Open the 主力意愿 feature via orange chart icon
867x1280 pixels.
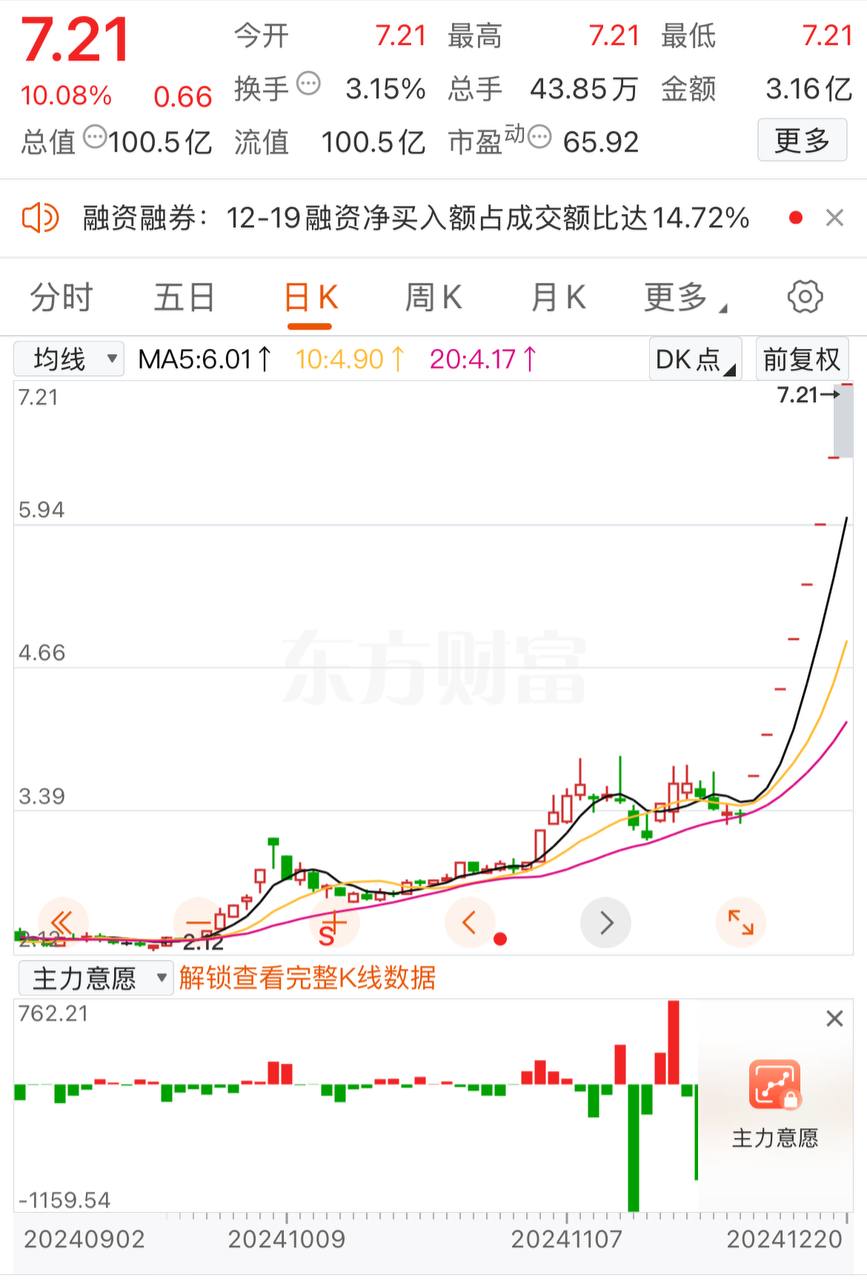775,1083
